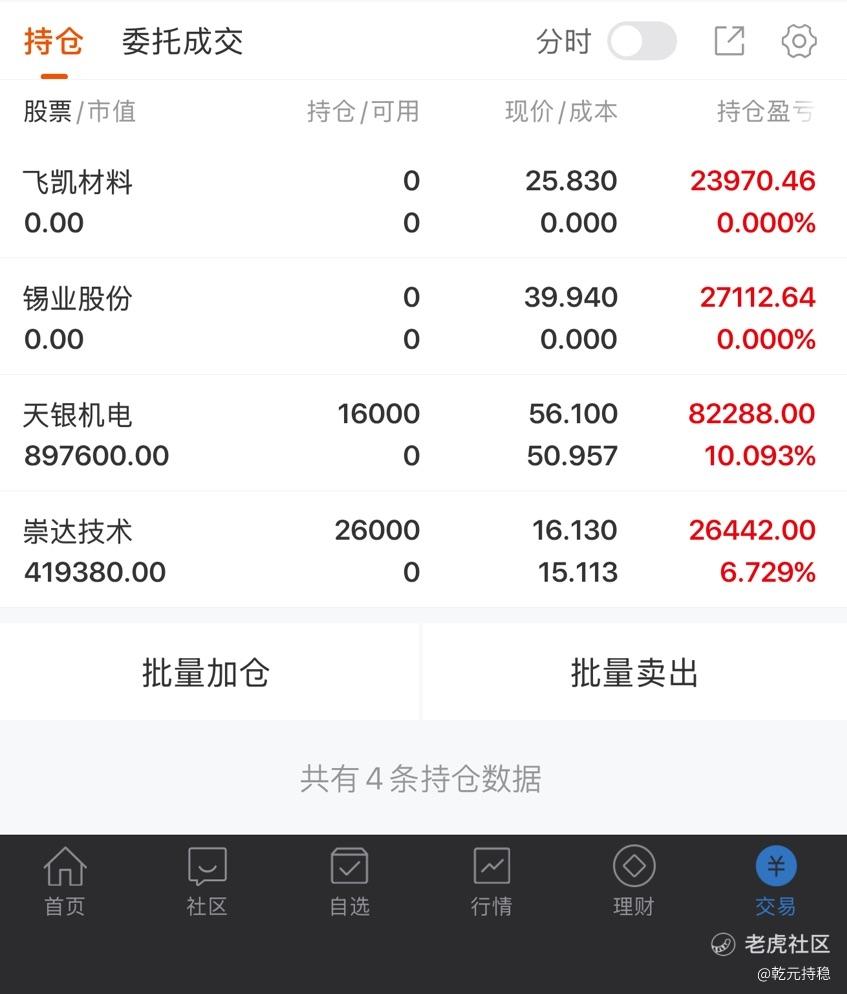Select the 持仓 tab
Screen dimensions: 847x994
pos(54,42)
